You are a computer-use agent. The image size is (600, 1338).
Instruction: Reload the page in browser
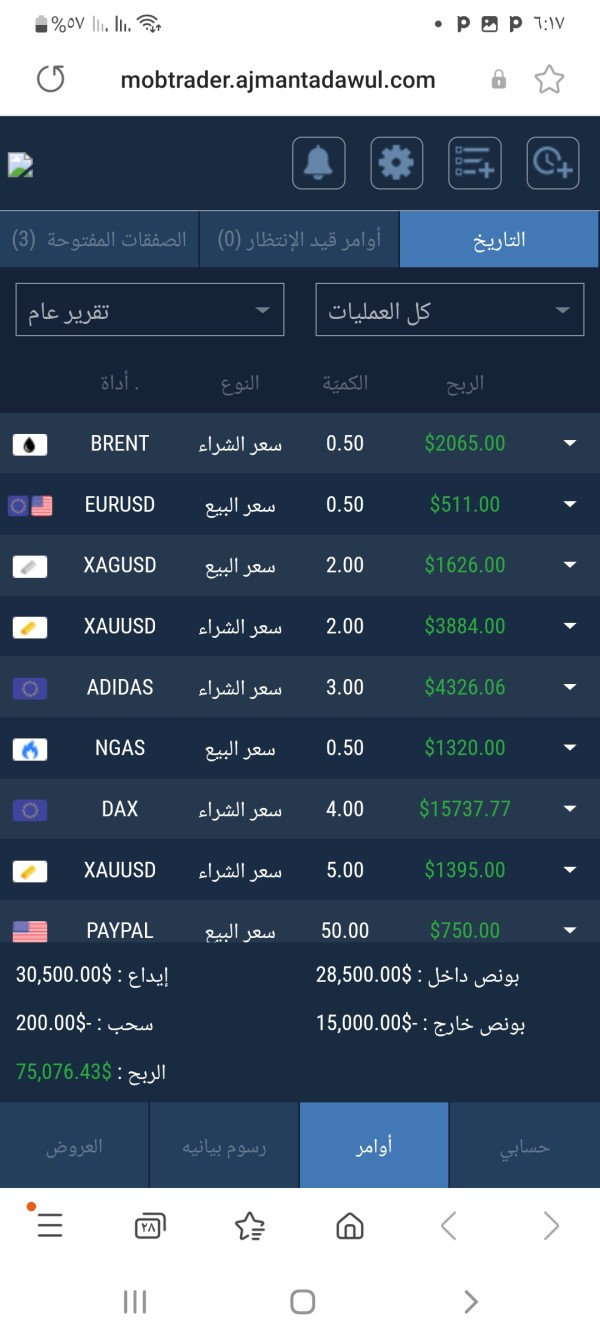pyautogui.click(x=51, y=80)
